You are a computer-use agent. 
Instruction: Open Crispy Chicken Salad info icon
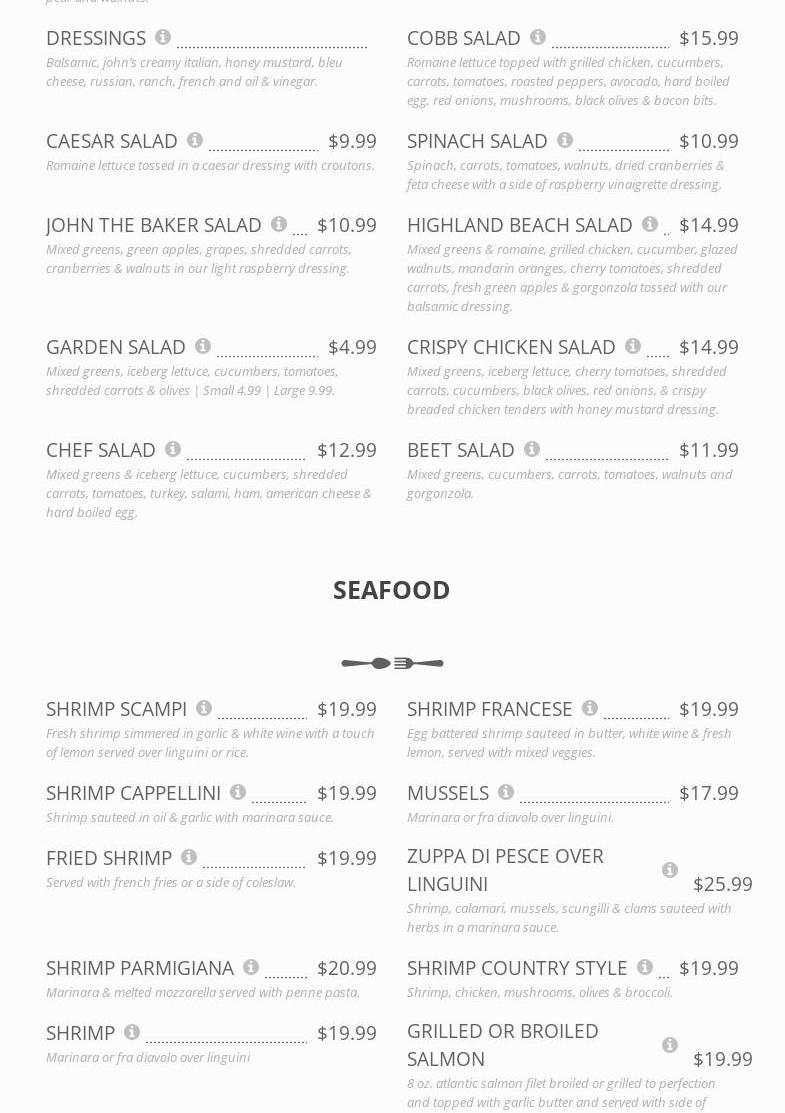[x=633, y=346]
